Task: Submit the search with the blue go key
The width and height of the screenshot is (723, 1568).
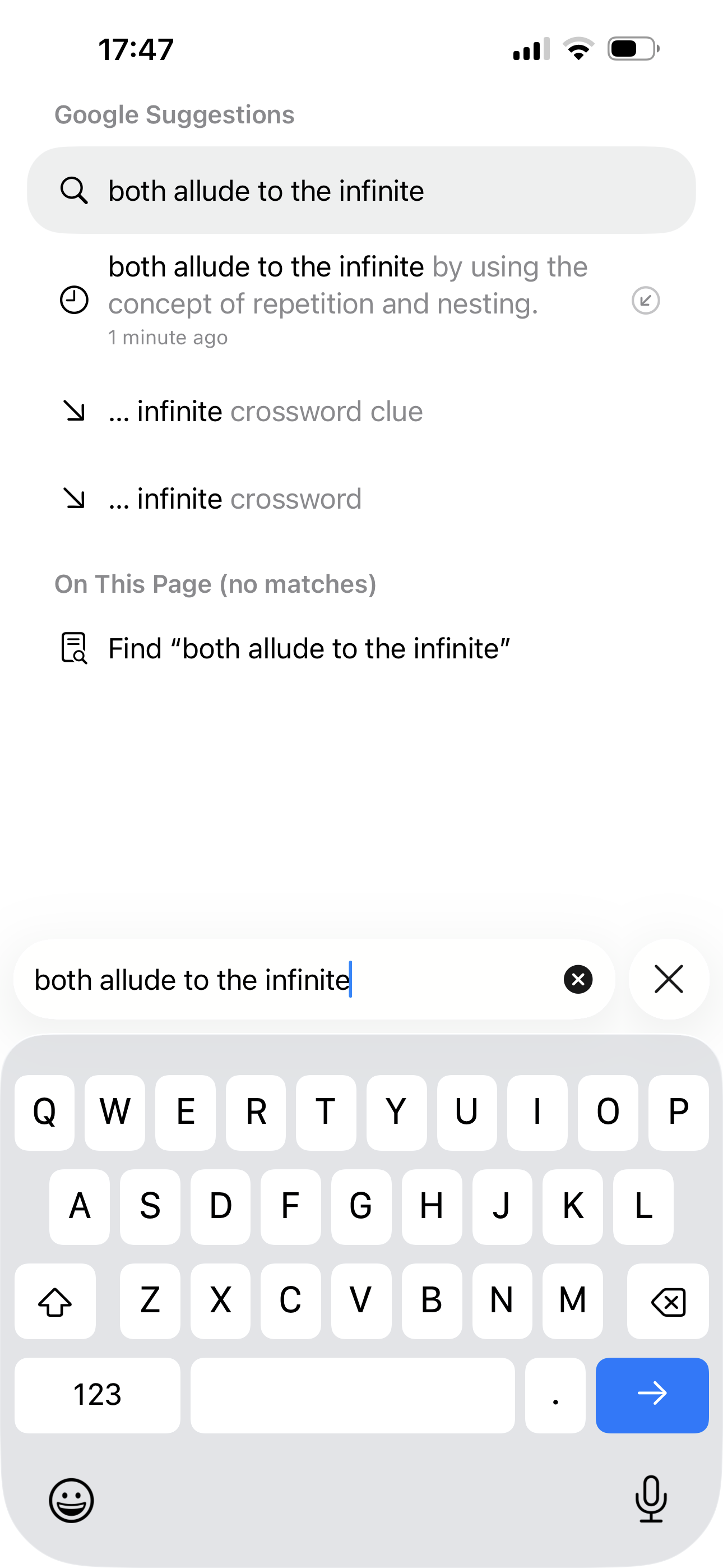Action: tap(651, 1395)
